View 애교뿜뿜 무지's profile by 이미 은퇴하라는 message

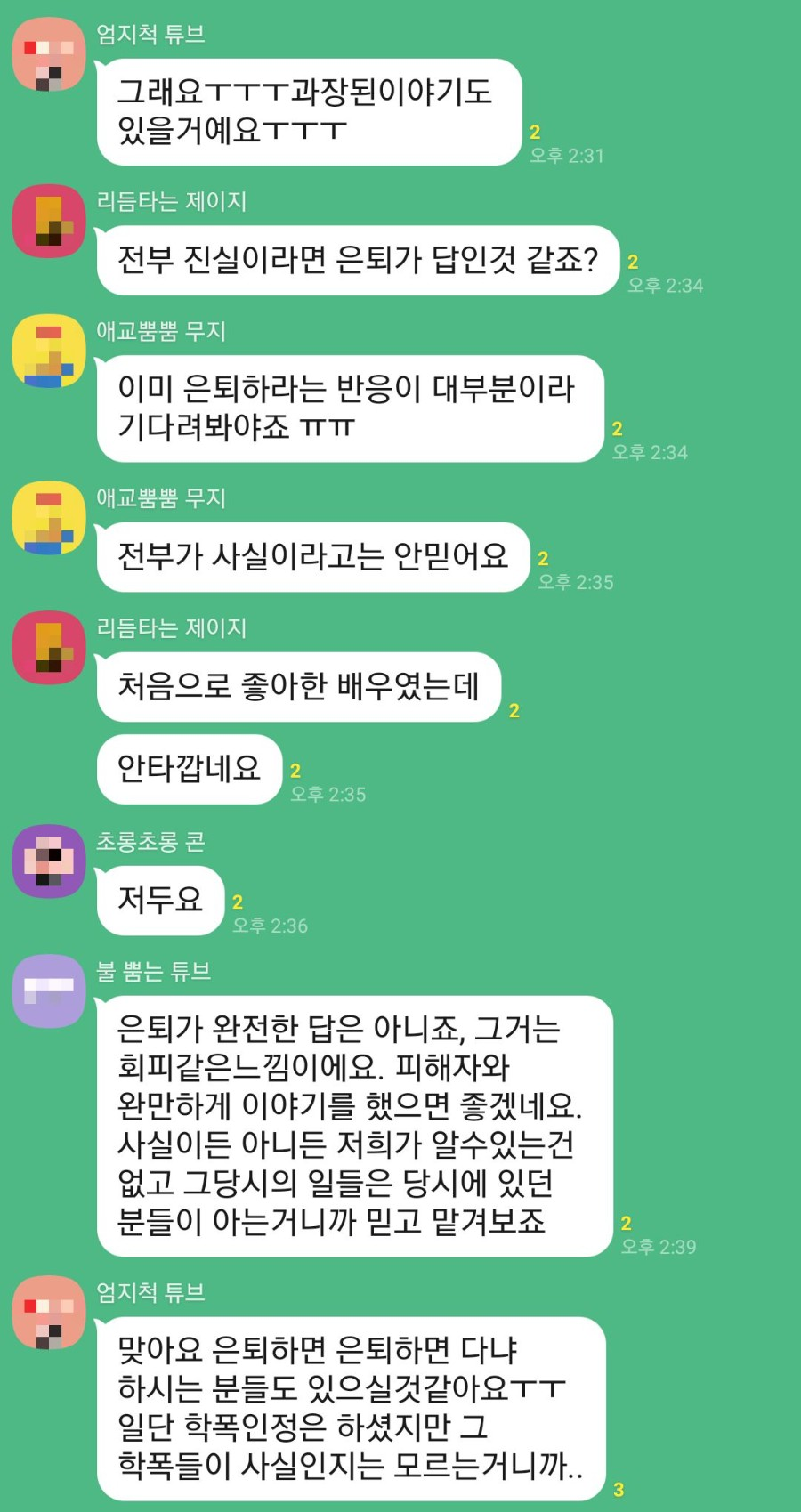49,352
